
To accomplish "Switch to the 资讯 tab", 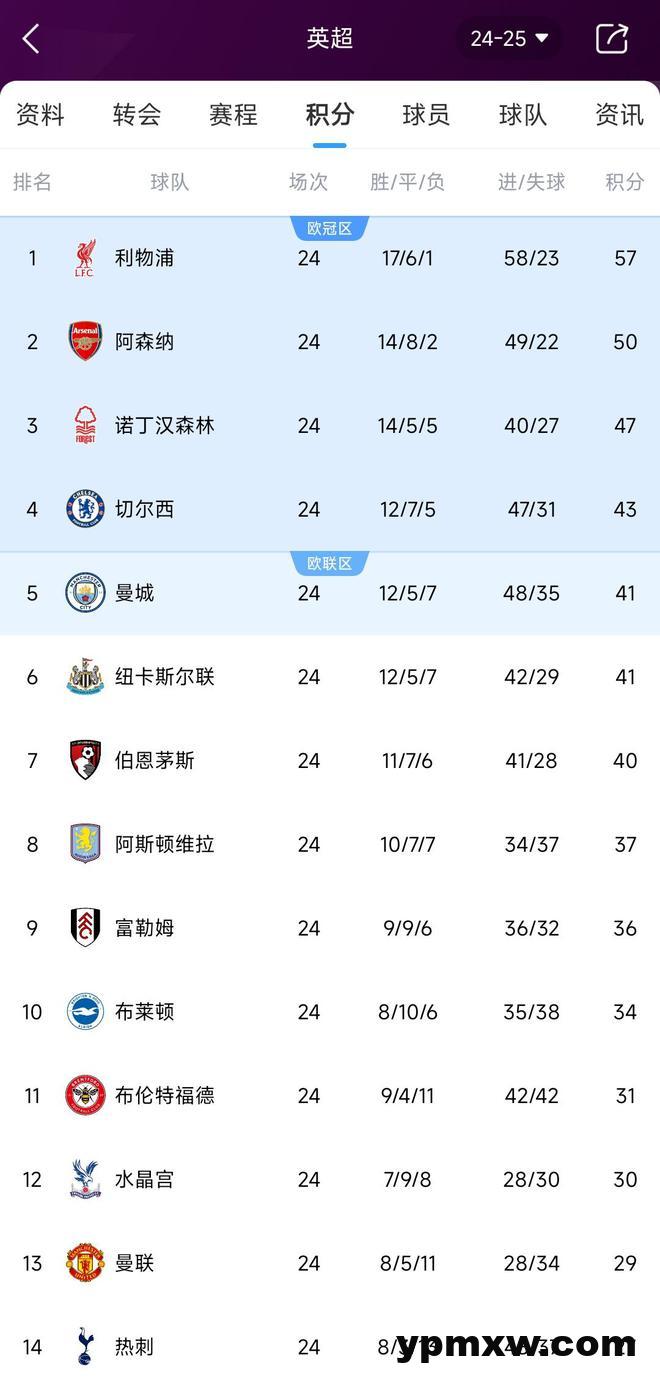I will coord(619,115).
